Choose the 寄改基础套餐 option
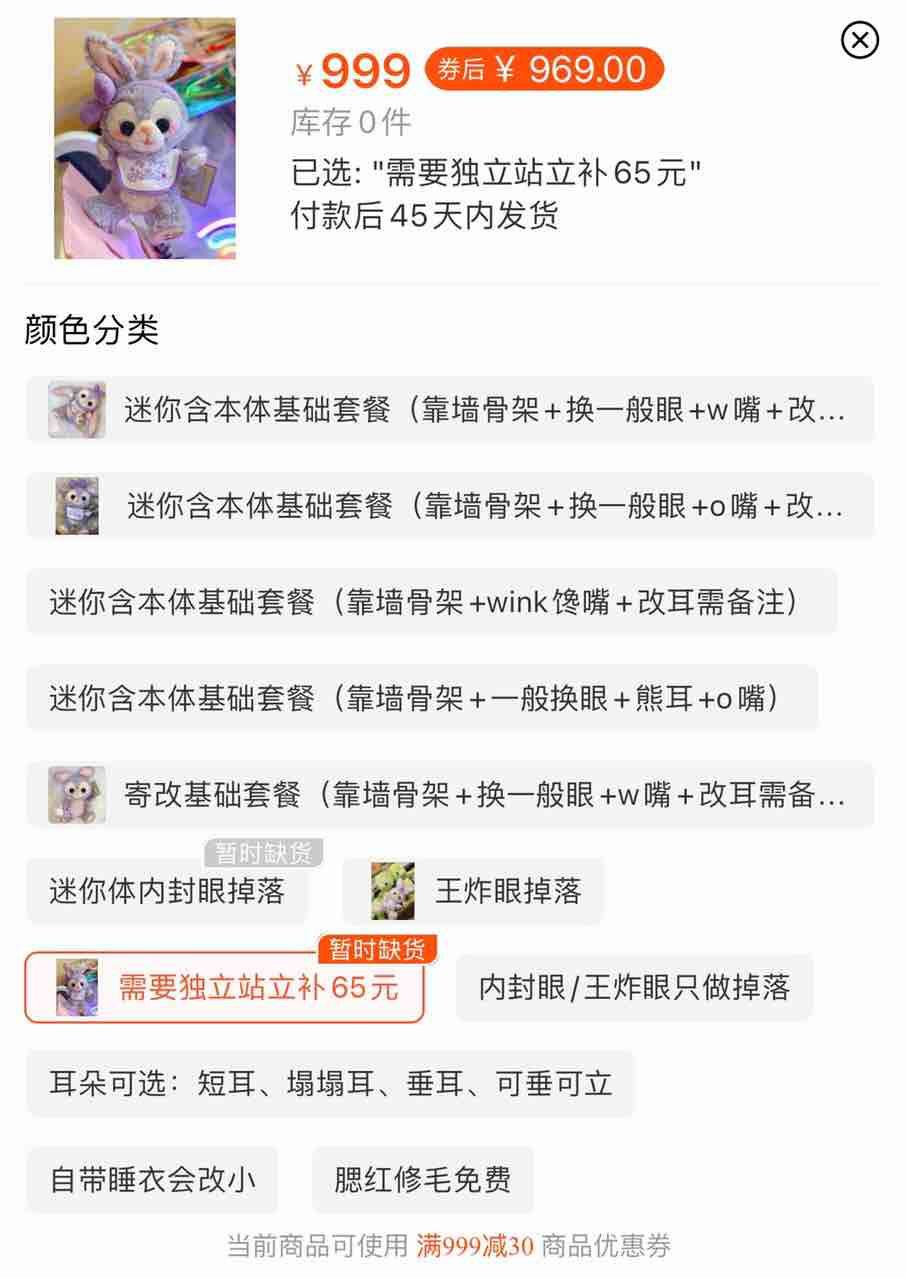 click(450, 795)
